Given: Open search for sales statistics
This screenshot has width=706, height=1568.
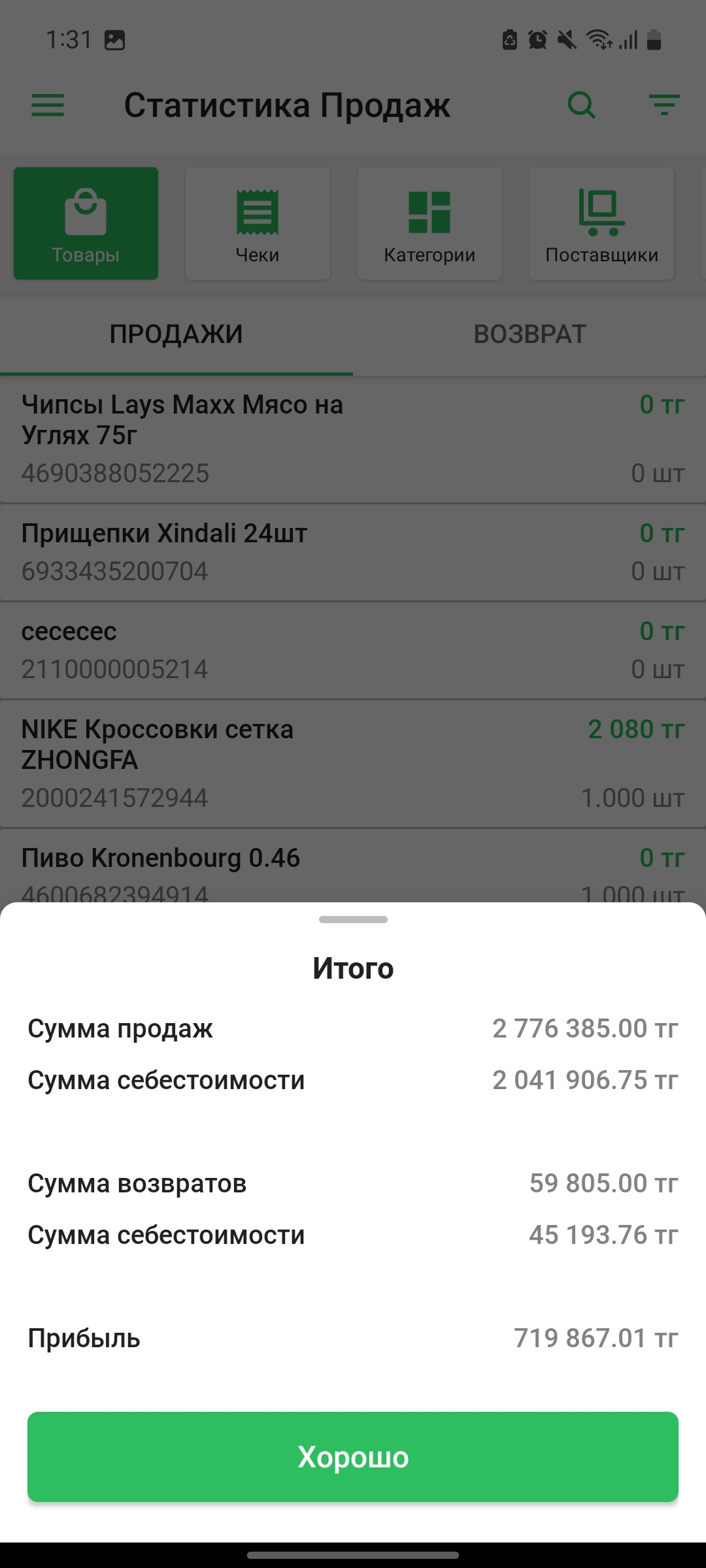Looking at the screenshot, I should point(581,105).
